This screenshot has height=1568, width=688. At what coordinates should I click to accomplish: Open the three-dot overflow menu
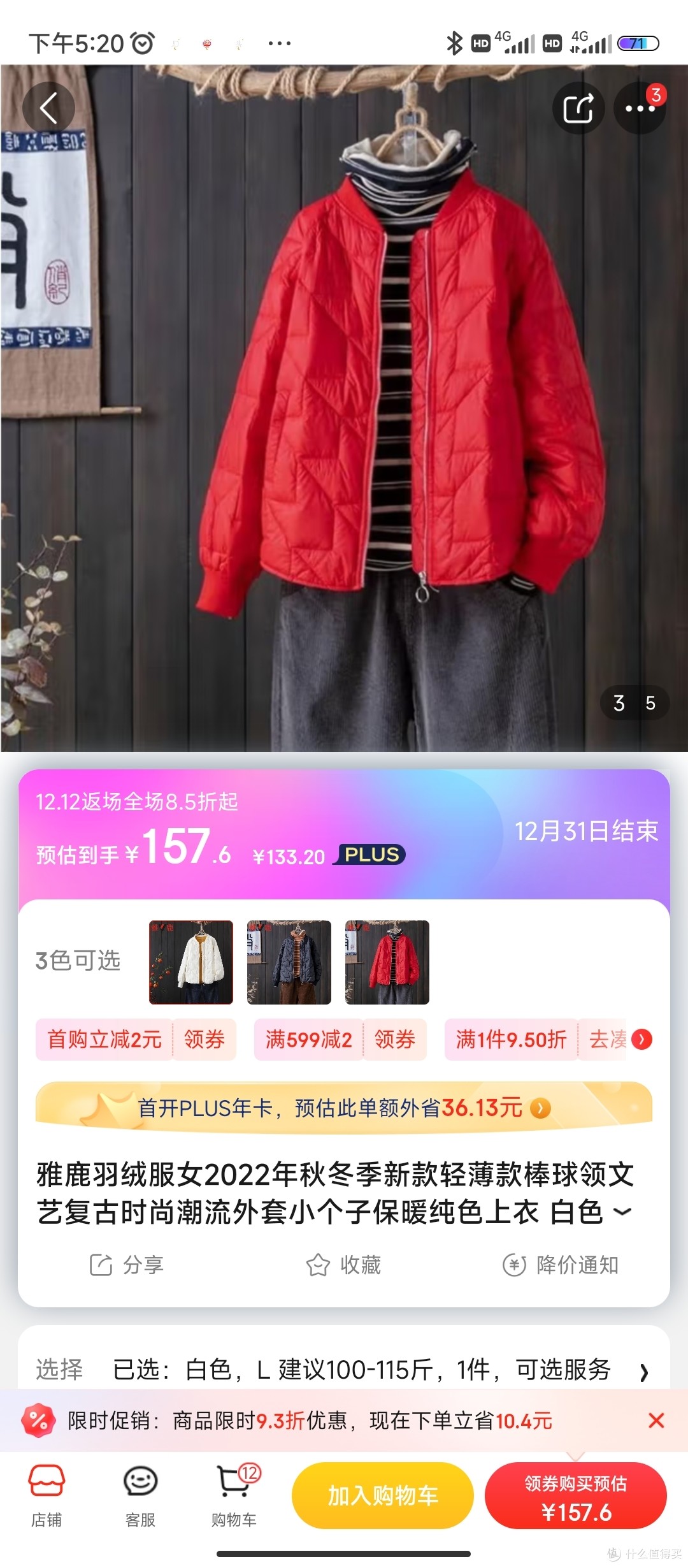pos(640,108)
